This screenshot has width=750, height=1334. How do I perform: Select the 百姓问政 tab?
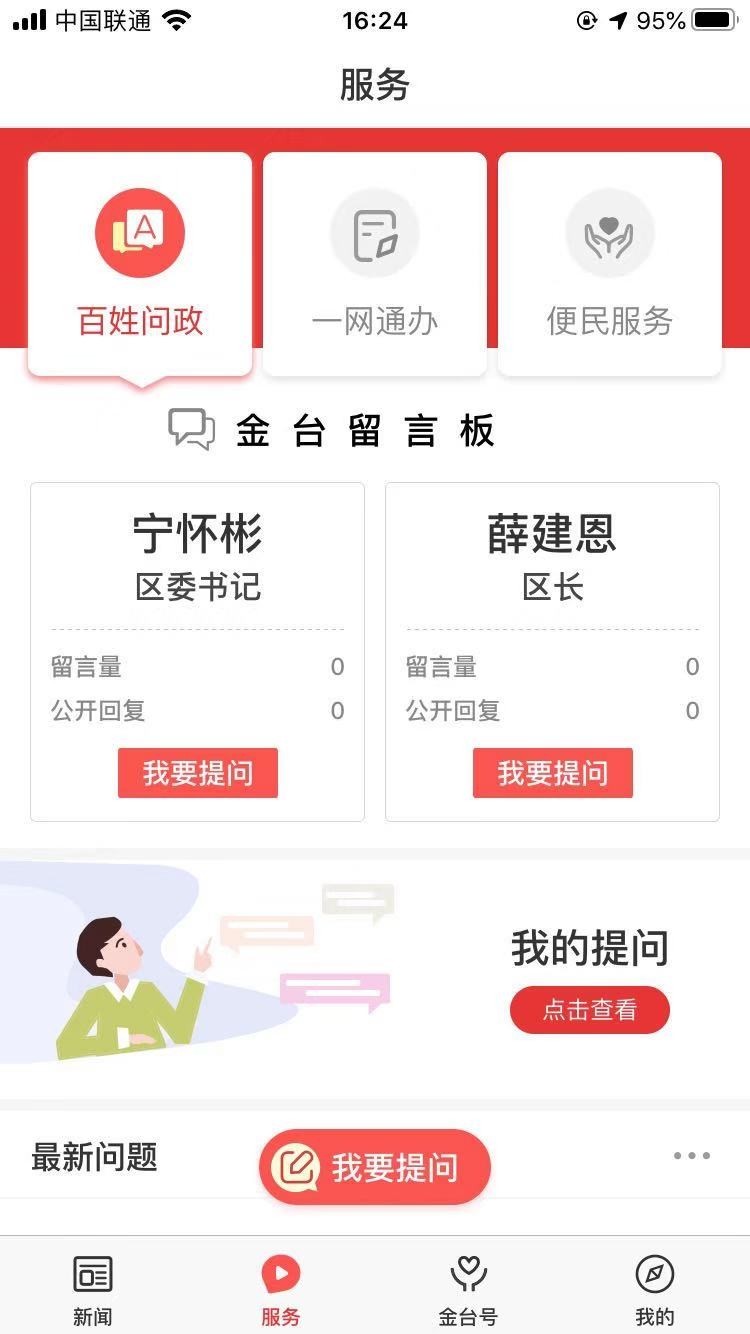[140, 265]
